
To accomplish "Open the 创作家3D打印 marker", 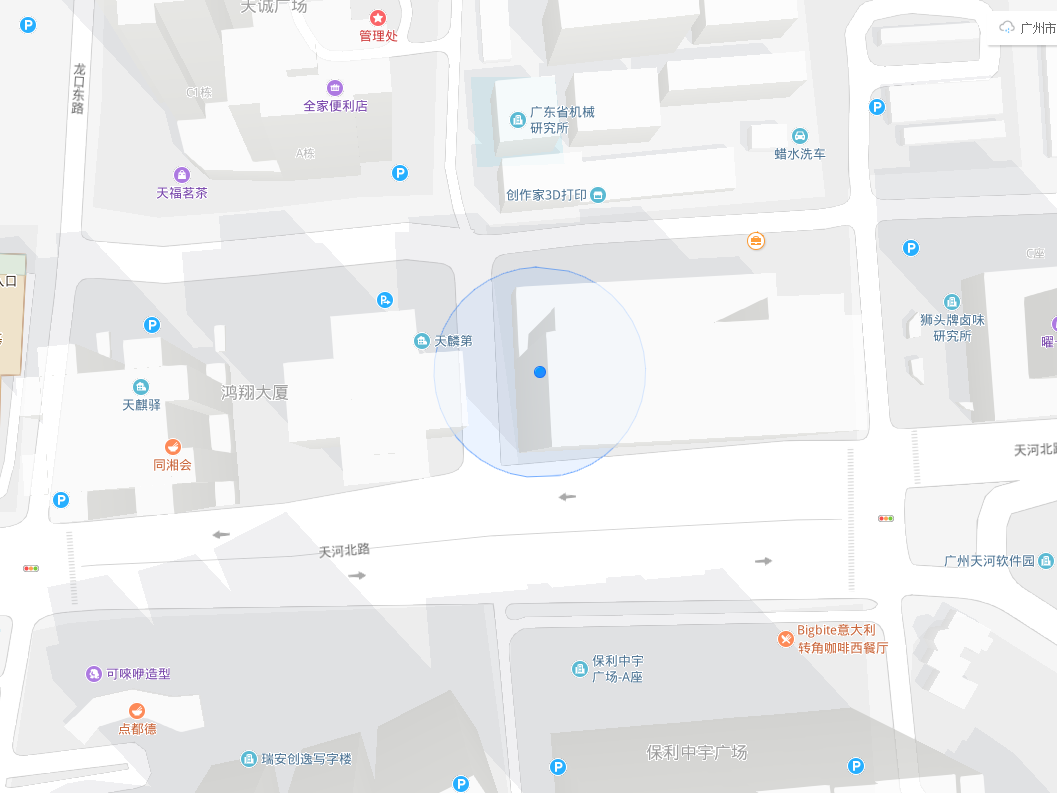I will tap(598, 195).
